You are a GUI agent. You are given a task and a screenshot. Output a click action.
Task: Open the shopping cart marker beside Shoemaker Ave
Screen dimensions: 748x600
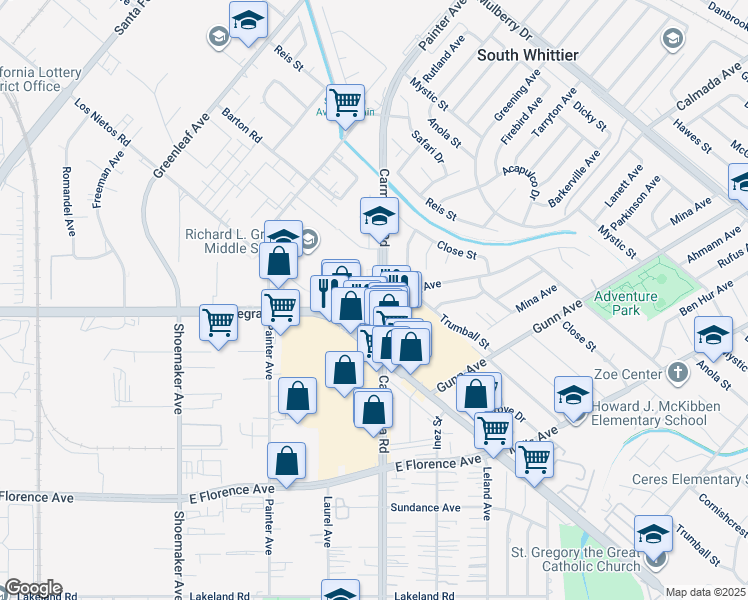coord(218,326)
